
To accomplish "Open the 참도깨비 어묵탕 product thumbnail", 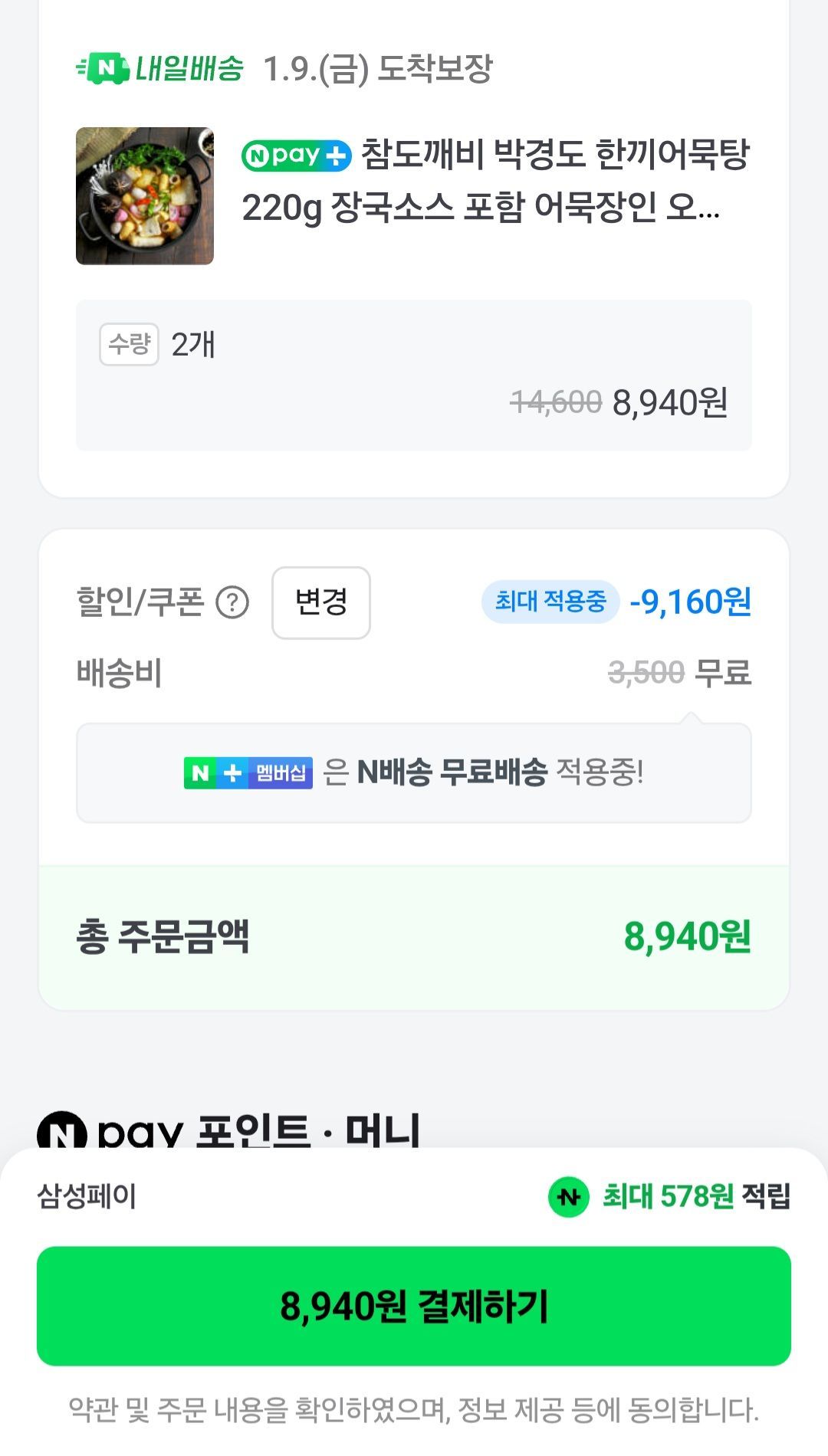I will click(x=145, y=196).
